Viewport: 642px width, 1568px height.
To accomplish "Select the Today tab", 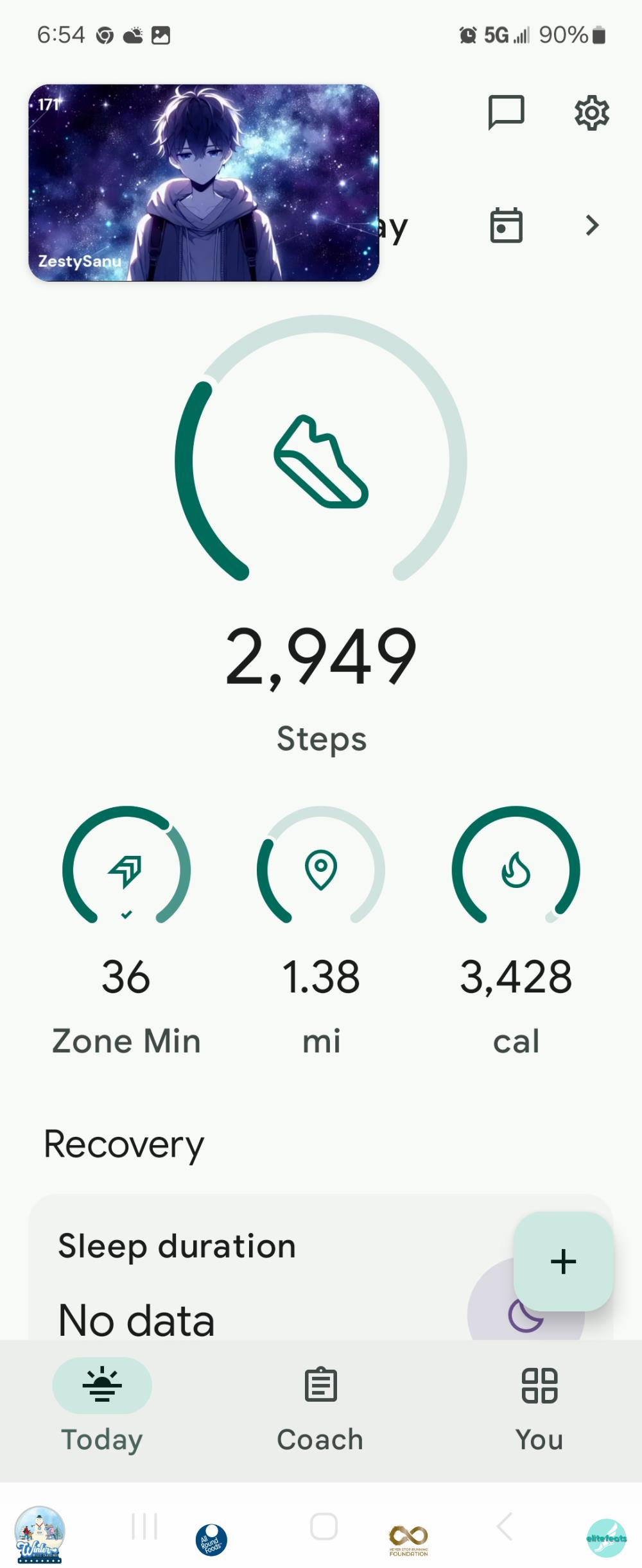I will [x=102, y=1405].
